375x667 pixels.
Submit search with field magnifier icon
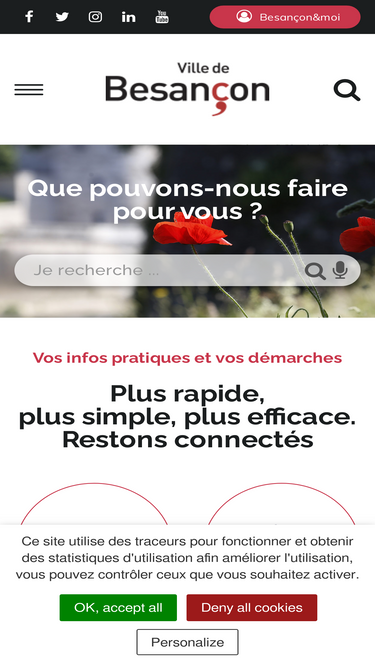pos(315,271)
